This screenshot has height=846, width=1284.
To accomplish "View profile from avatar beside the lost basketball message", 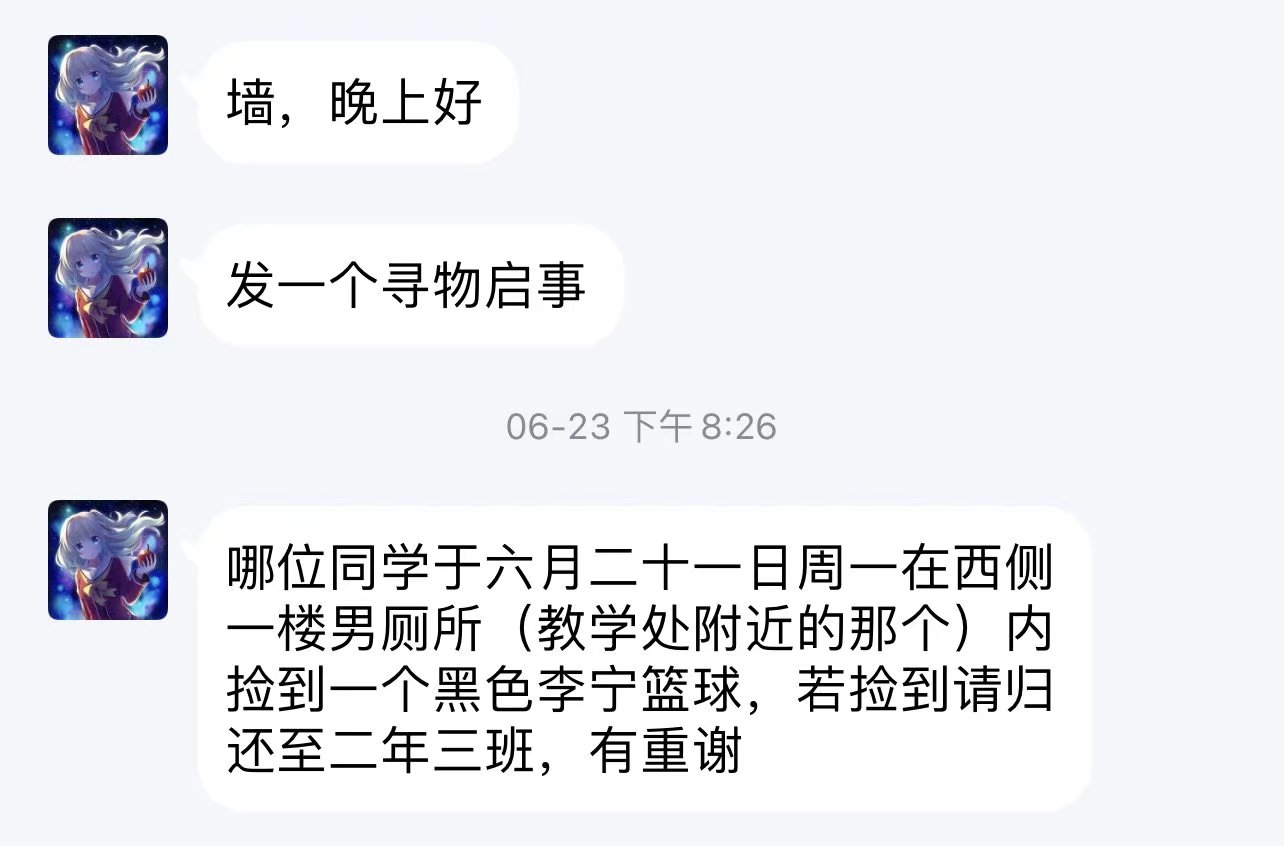I will 108,560.
